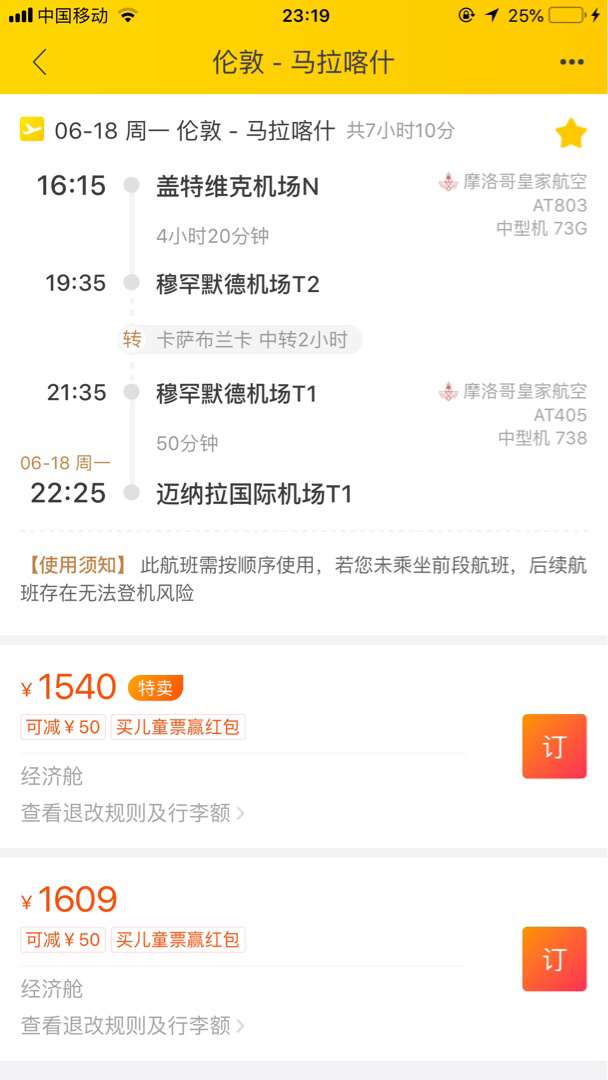
Task: Open the three-dot overflow menu
Action: click(572, 62)
